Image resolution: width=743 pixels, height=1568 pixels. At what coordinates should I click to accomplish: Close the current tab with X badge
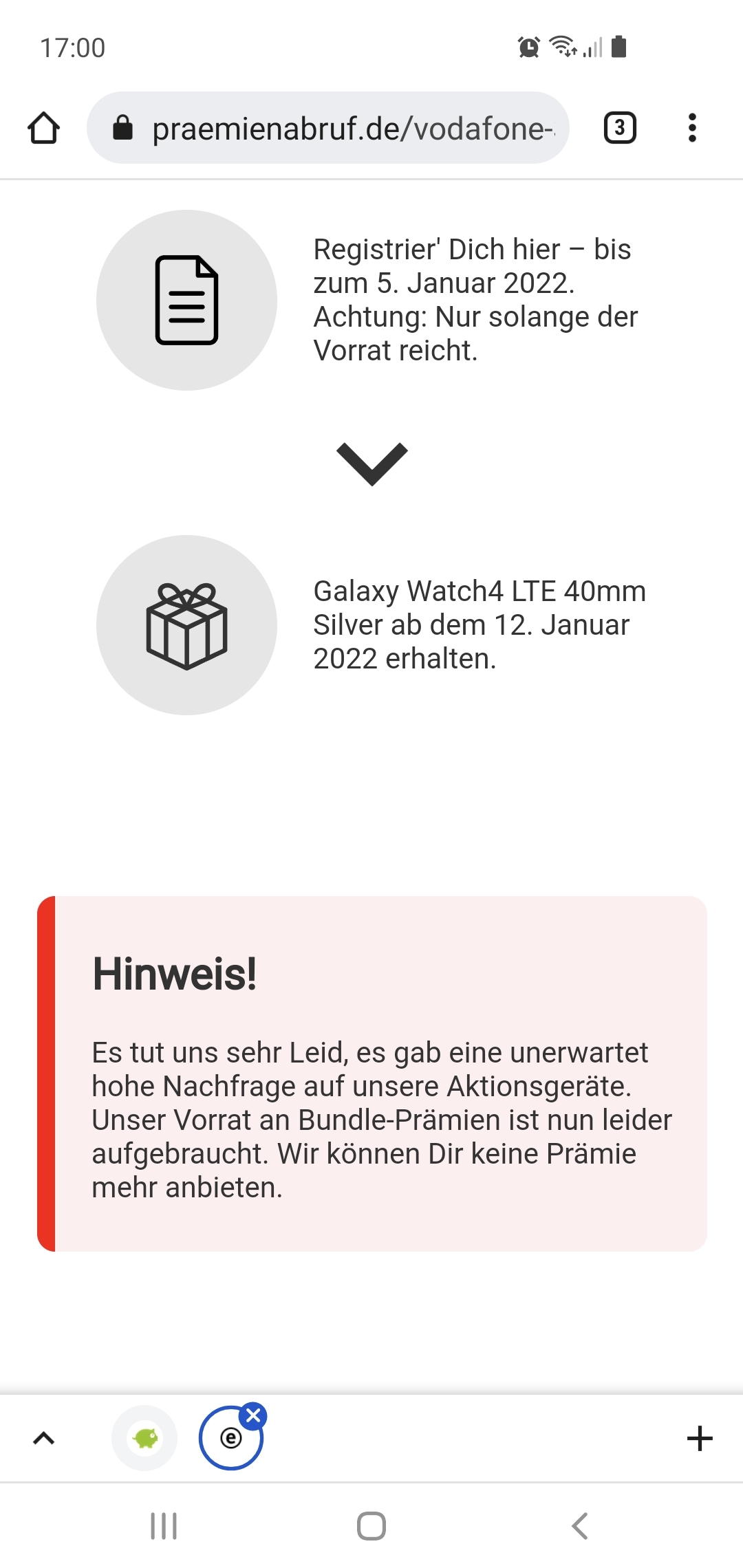253,1415
